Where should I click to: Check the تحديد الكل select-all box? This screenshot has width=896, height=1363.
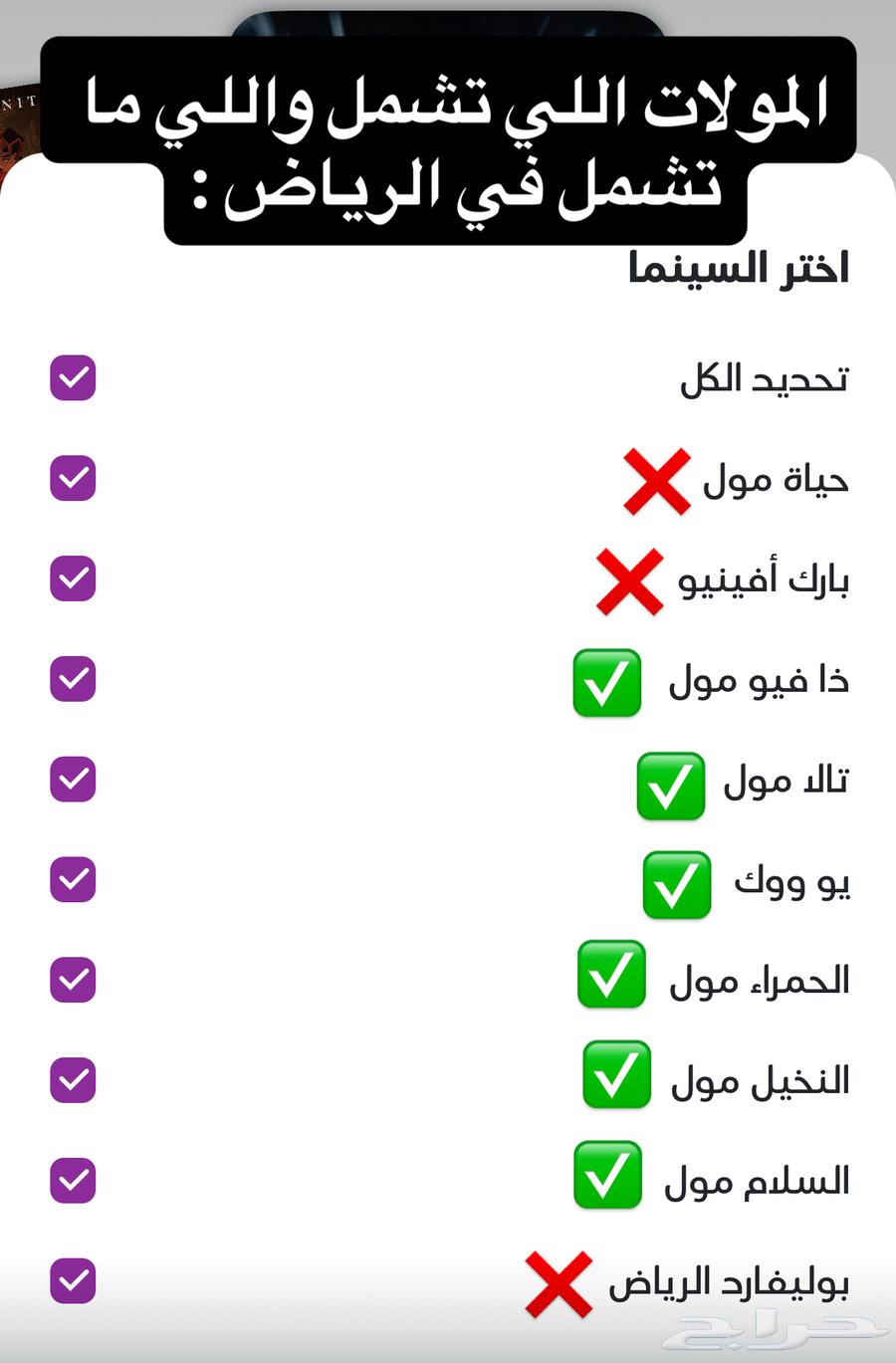72,379
